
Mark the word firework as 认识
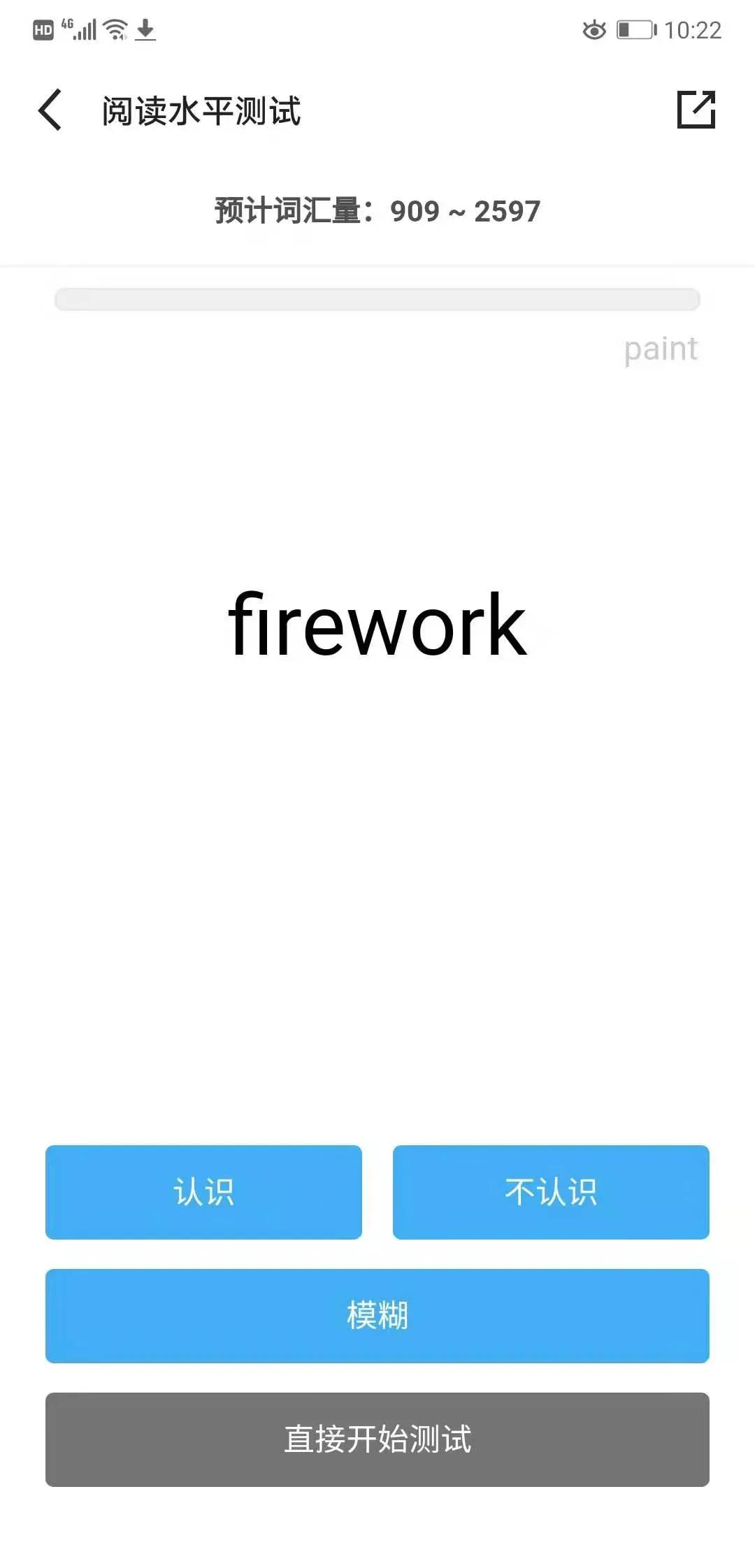(x=203, y=1192)
